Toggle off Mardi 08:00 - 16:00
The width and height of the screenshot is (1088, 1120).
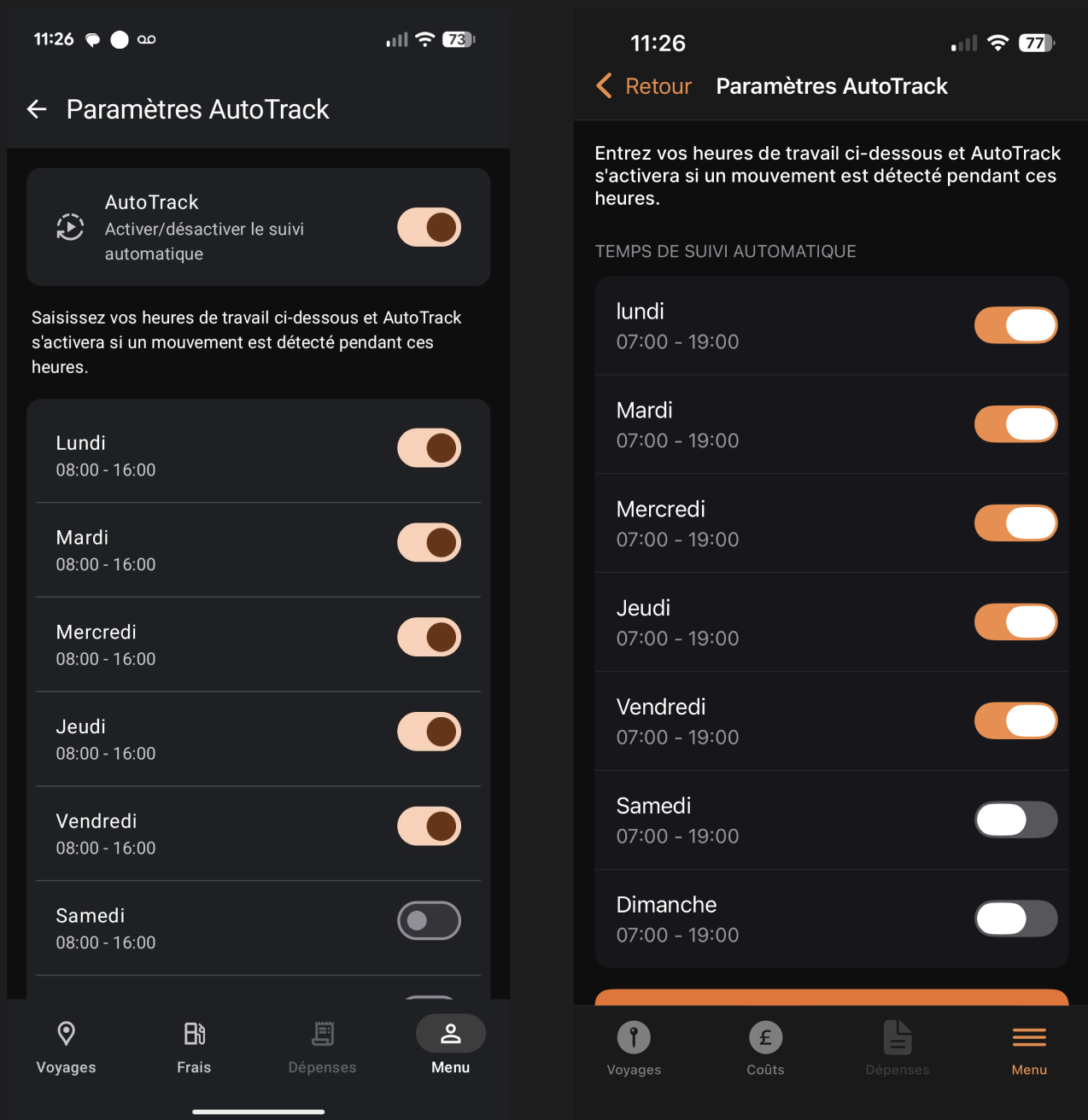tap(430, 543)
